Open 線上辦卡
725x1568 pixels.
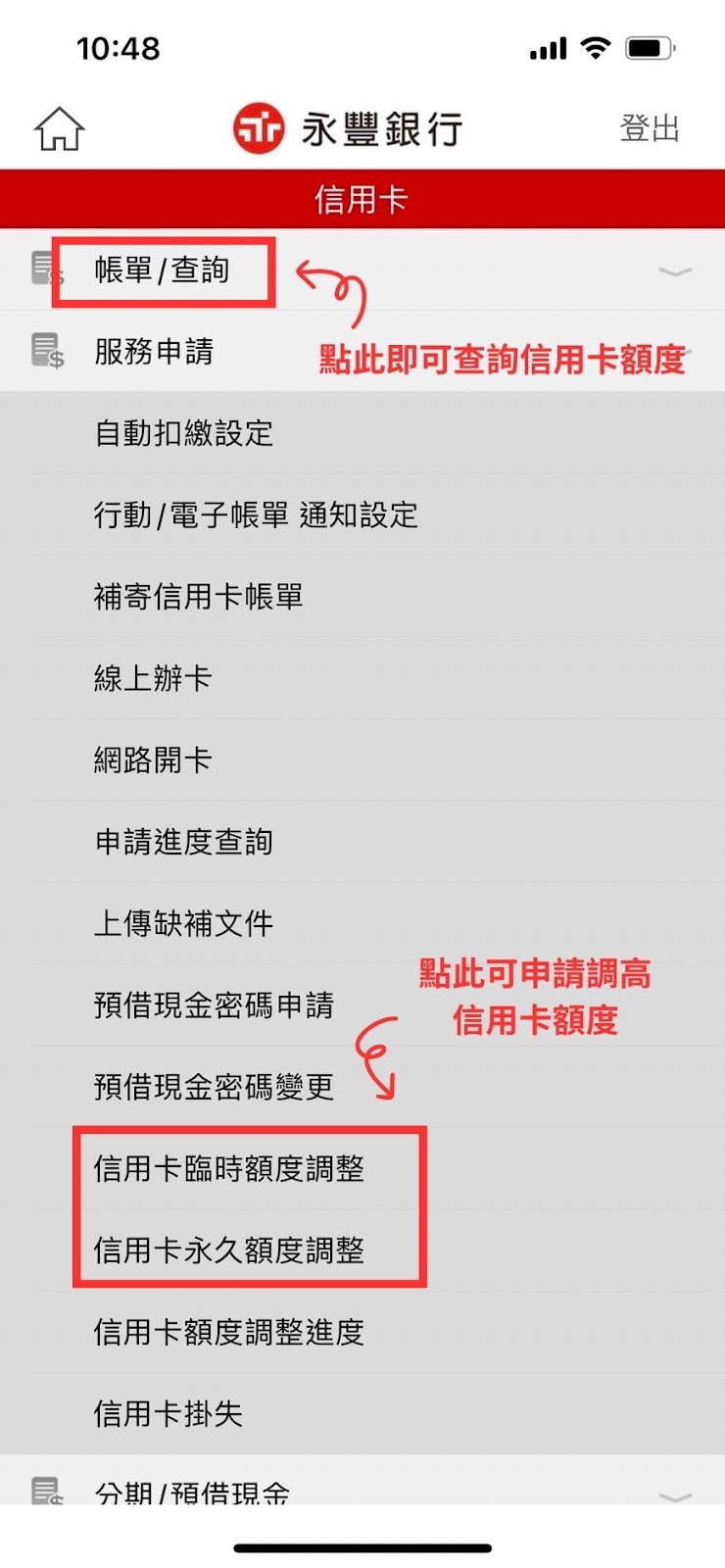(362, 678)
